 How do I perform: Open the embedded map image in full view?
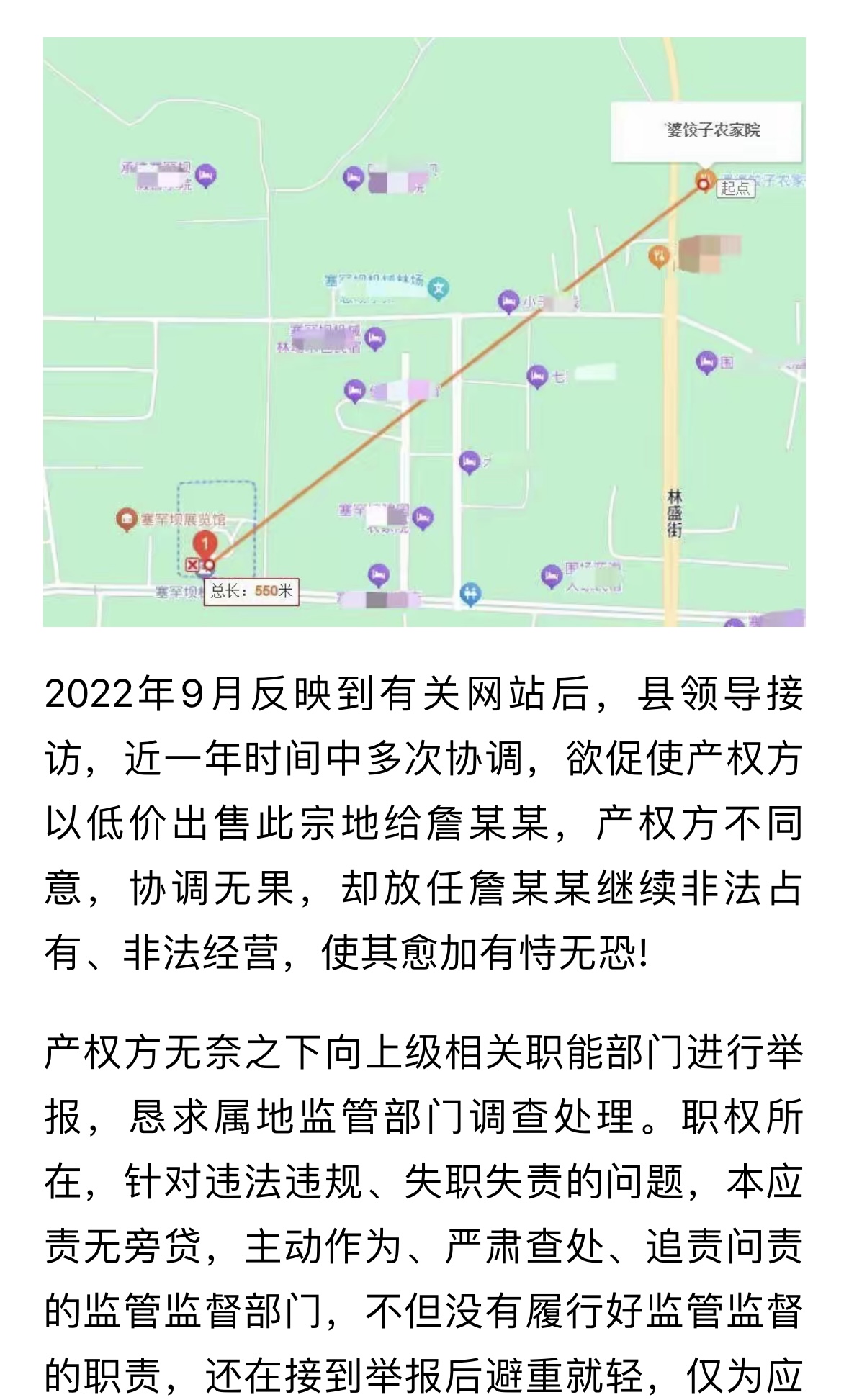(424, 332)
